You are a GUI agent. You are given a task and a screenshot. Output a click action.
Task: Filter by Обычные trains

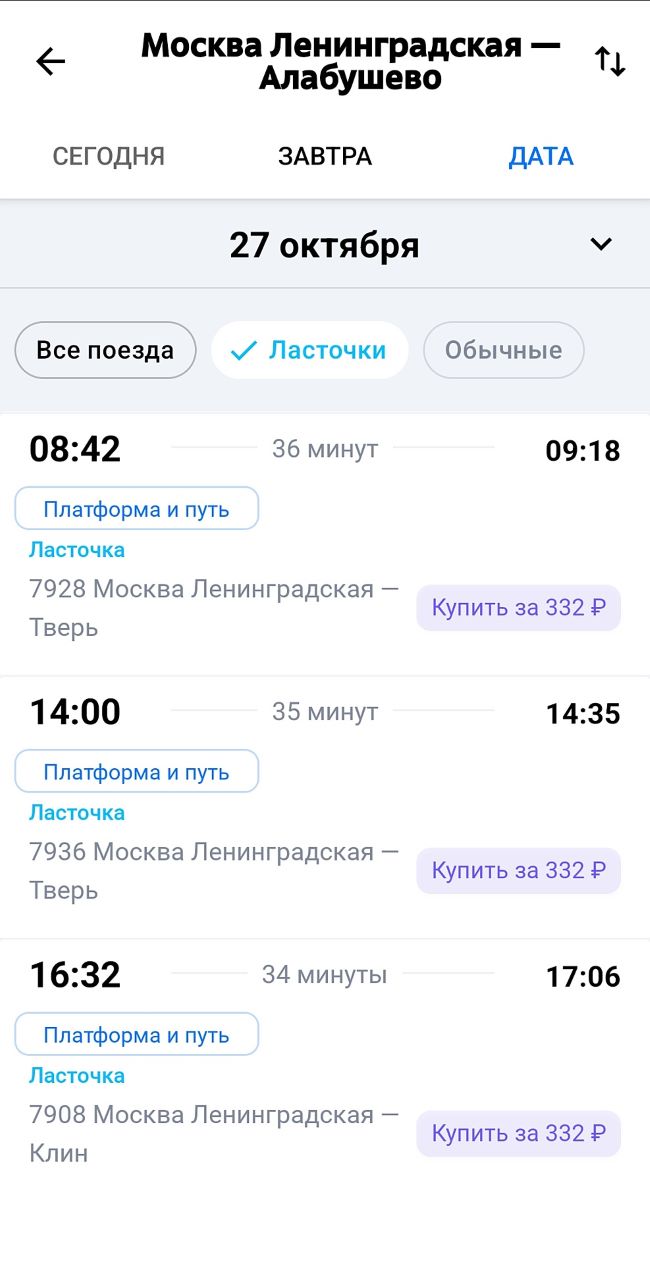503,350
